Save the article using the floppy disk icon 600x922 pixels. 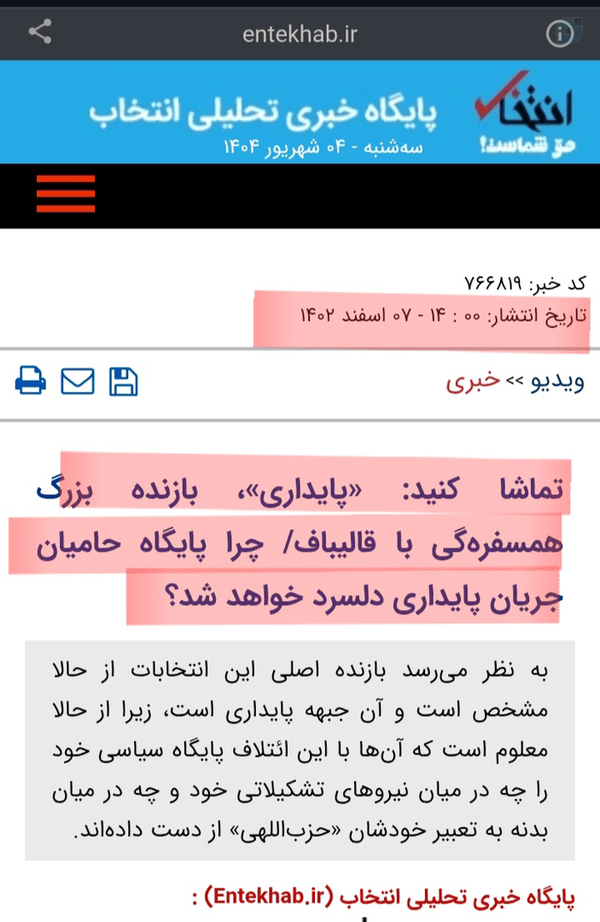[124, 381]
